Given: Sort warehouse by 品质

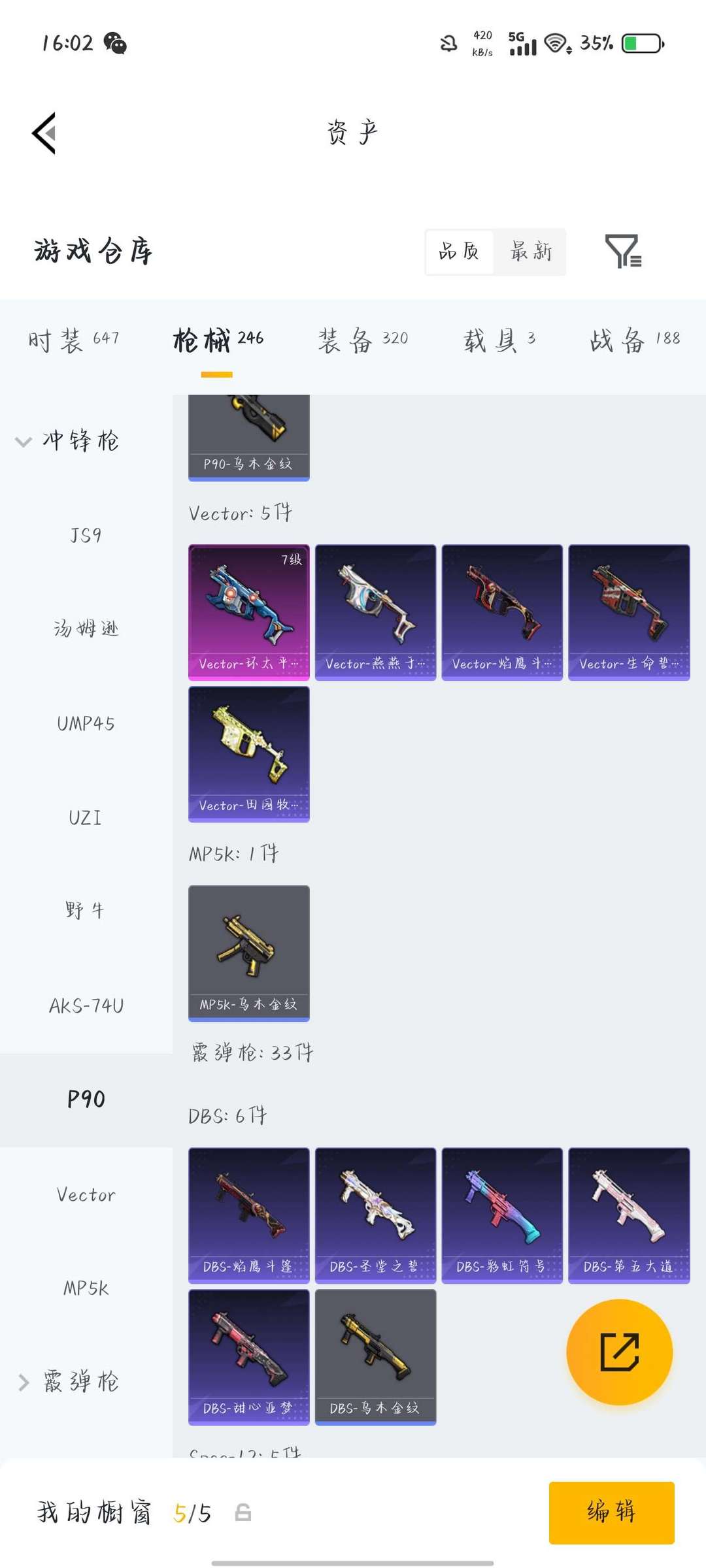Looking at the screenshot, I should 459,252.
